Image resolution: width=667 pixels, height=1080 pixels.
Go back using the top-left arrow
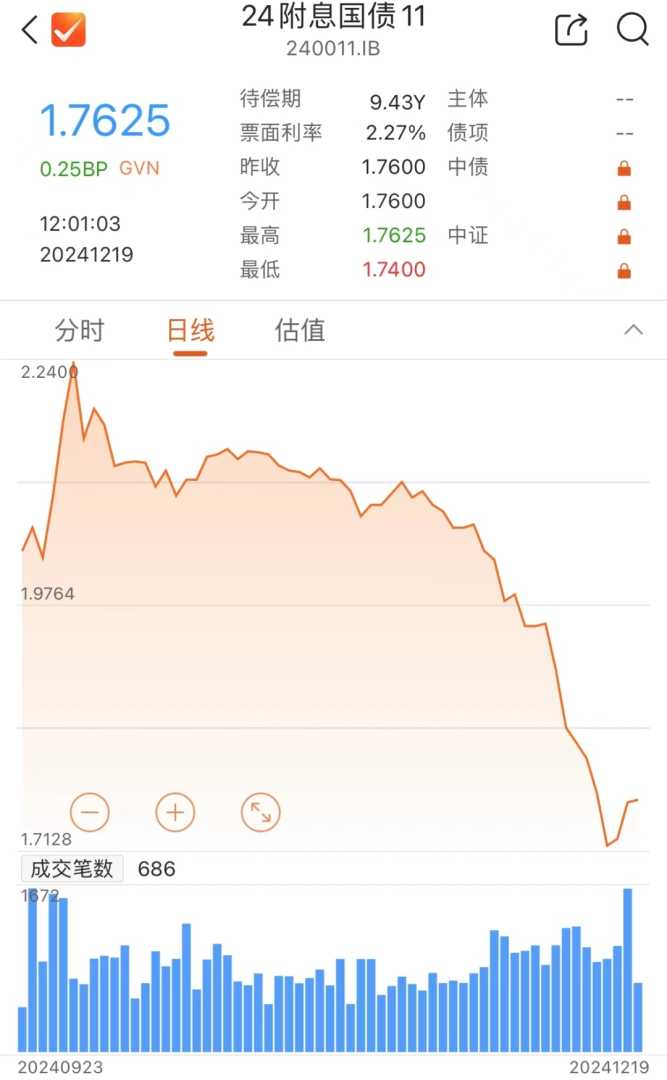(x=30, y=30)
